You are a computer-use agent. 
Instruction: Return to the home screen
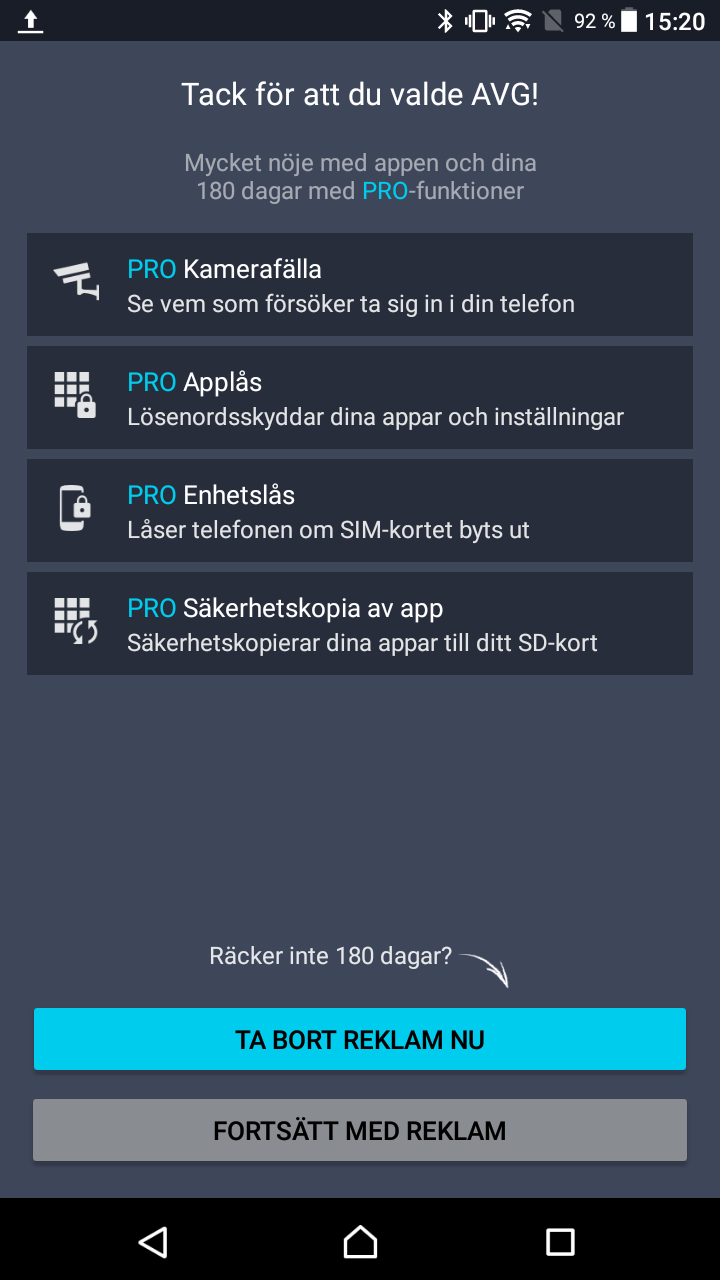click(360, 1241)
